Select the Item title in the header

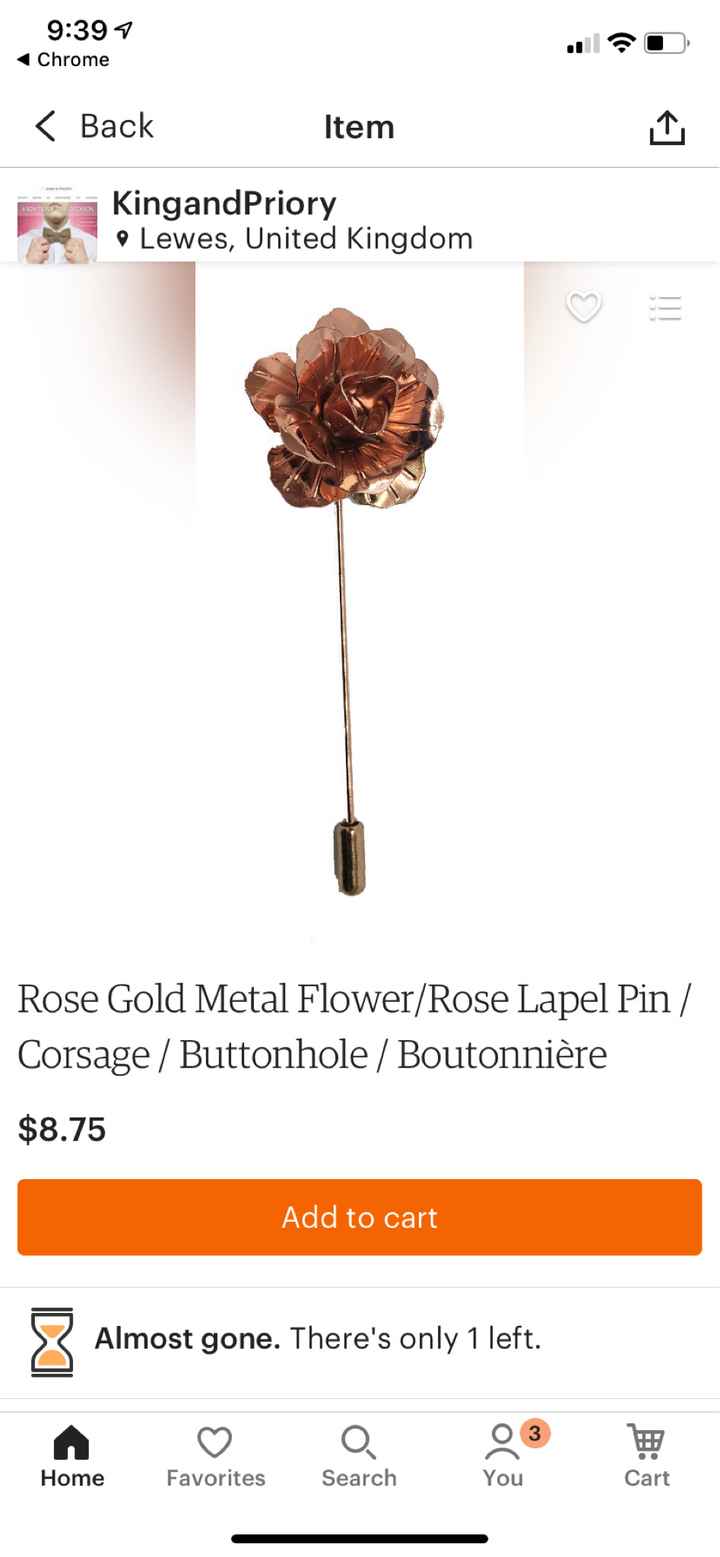coord(359,126)
